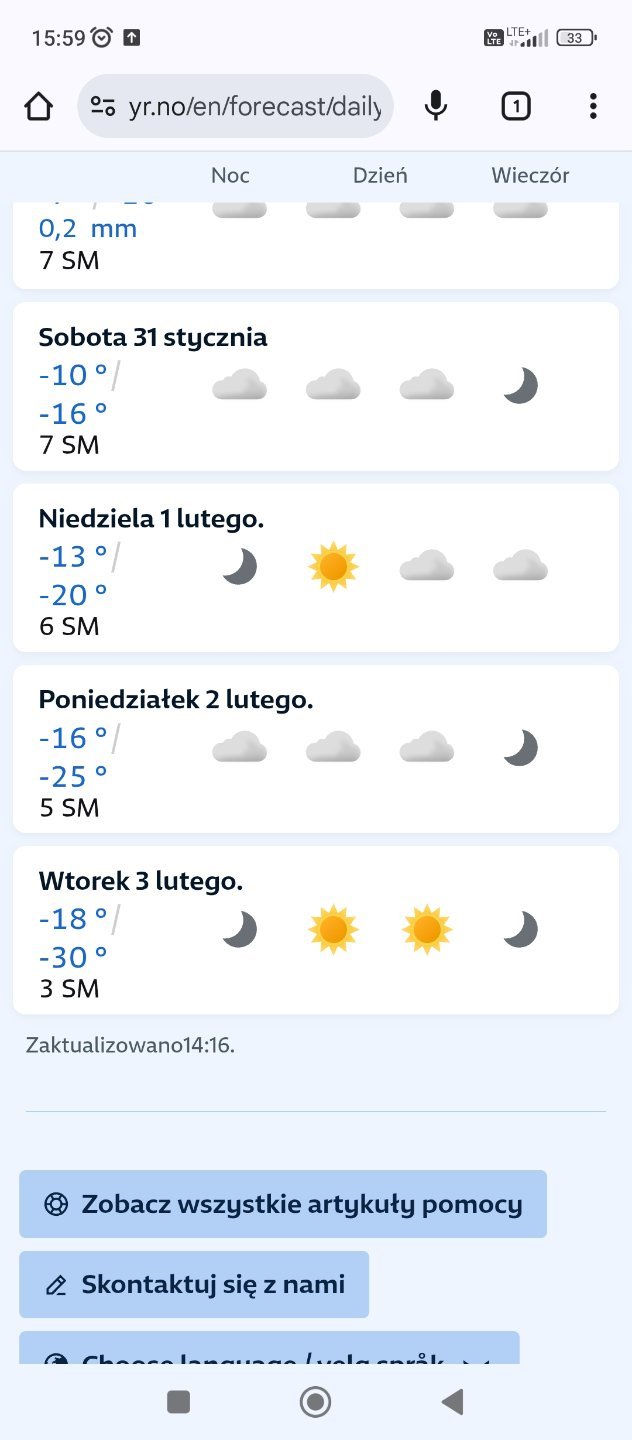Open the tab switcher

tap(515, 106)
